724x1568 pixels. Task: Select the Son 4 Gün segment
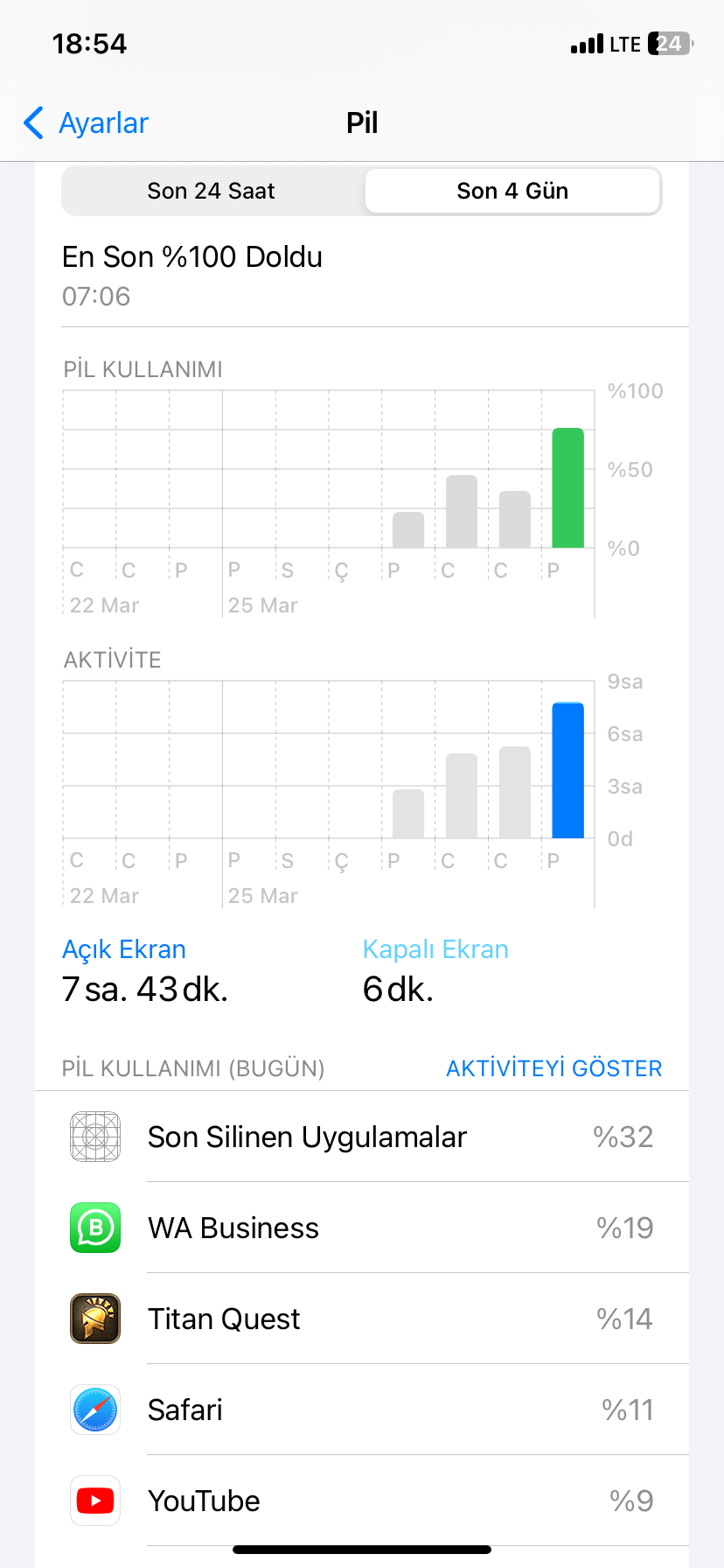[512, 191]
